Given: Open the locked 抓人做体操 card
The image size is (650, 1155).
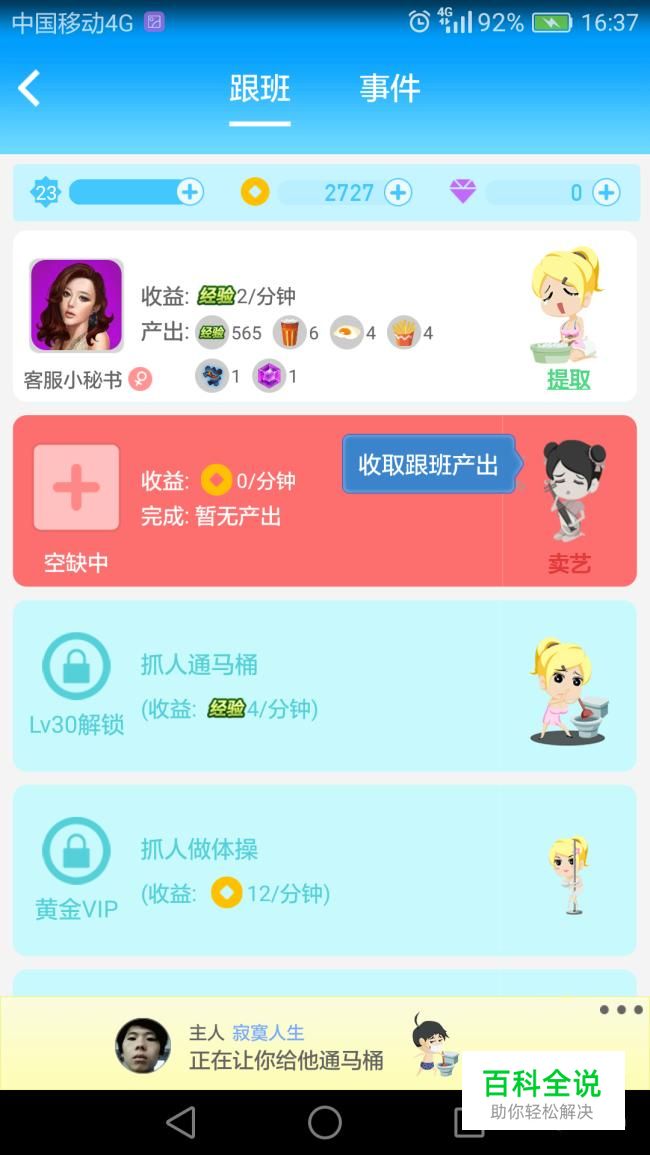Looking at the screenshot, I should click(324, 870).
